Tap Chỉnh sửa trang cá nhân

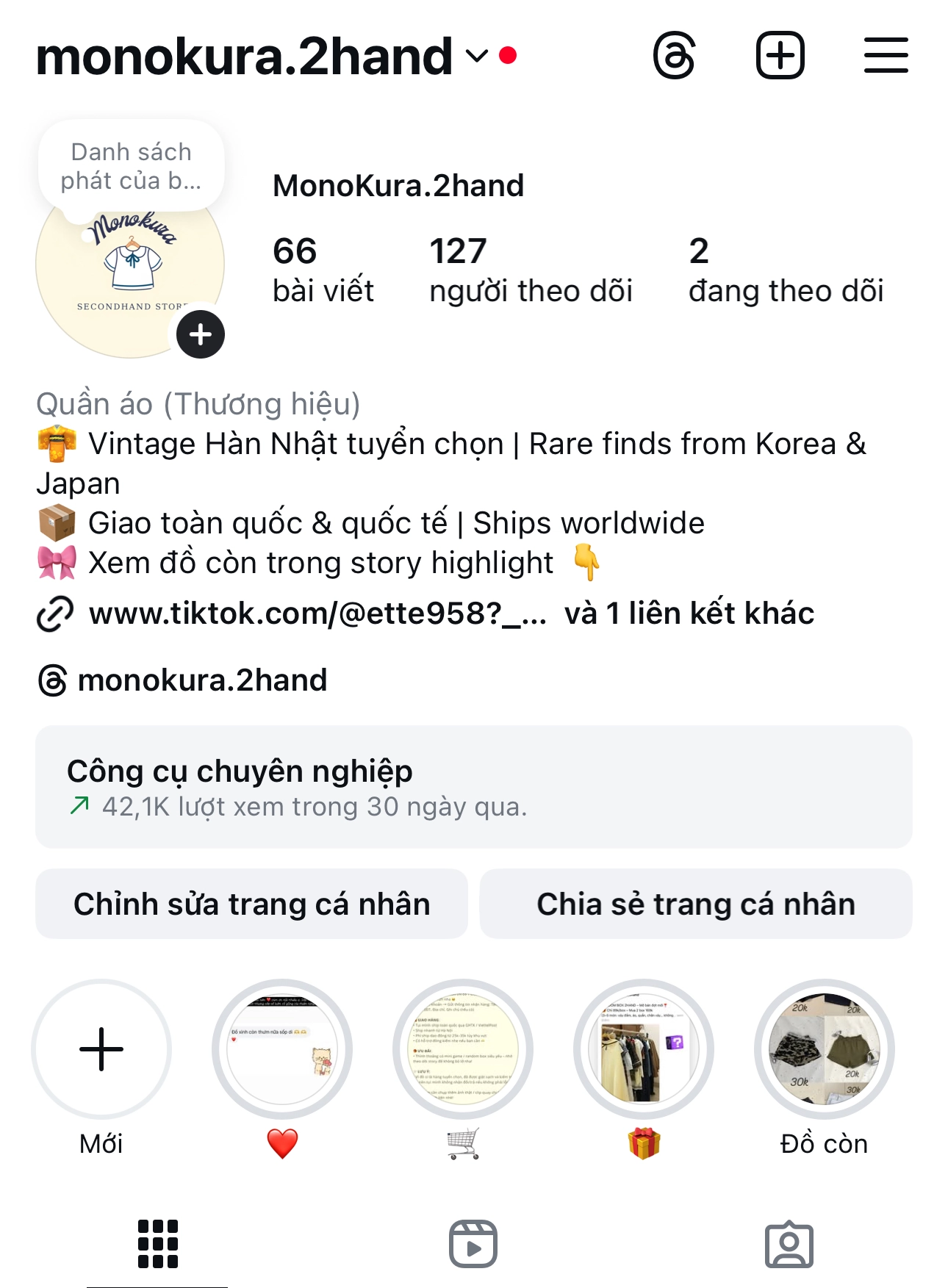pos(251,904)
